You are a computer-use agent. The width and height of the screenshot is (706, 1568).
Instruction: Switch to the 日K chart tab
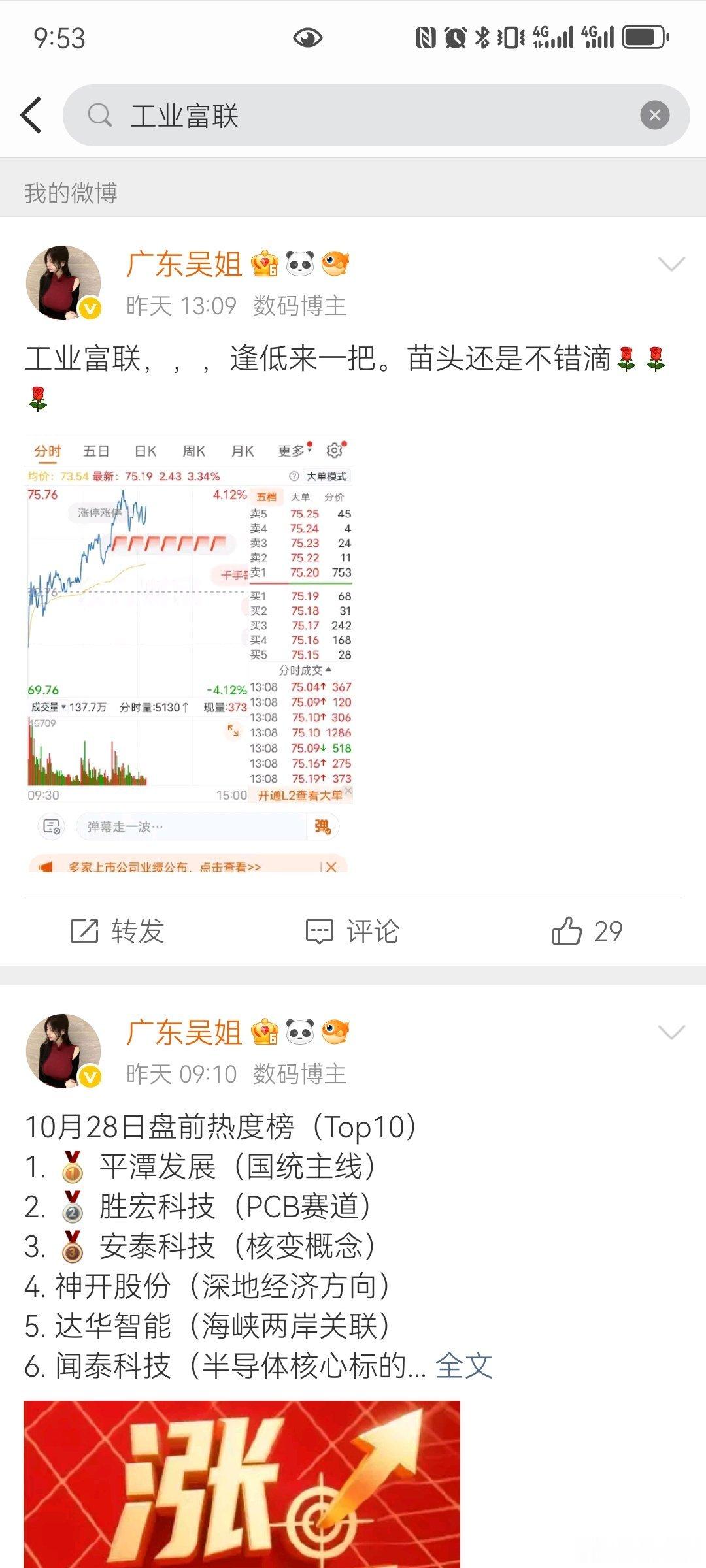pos(145,451)
